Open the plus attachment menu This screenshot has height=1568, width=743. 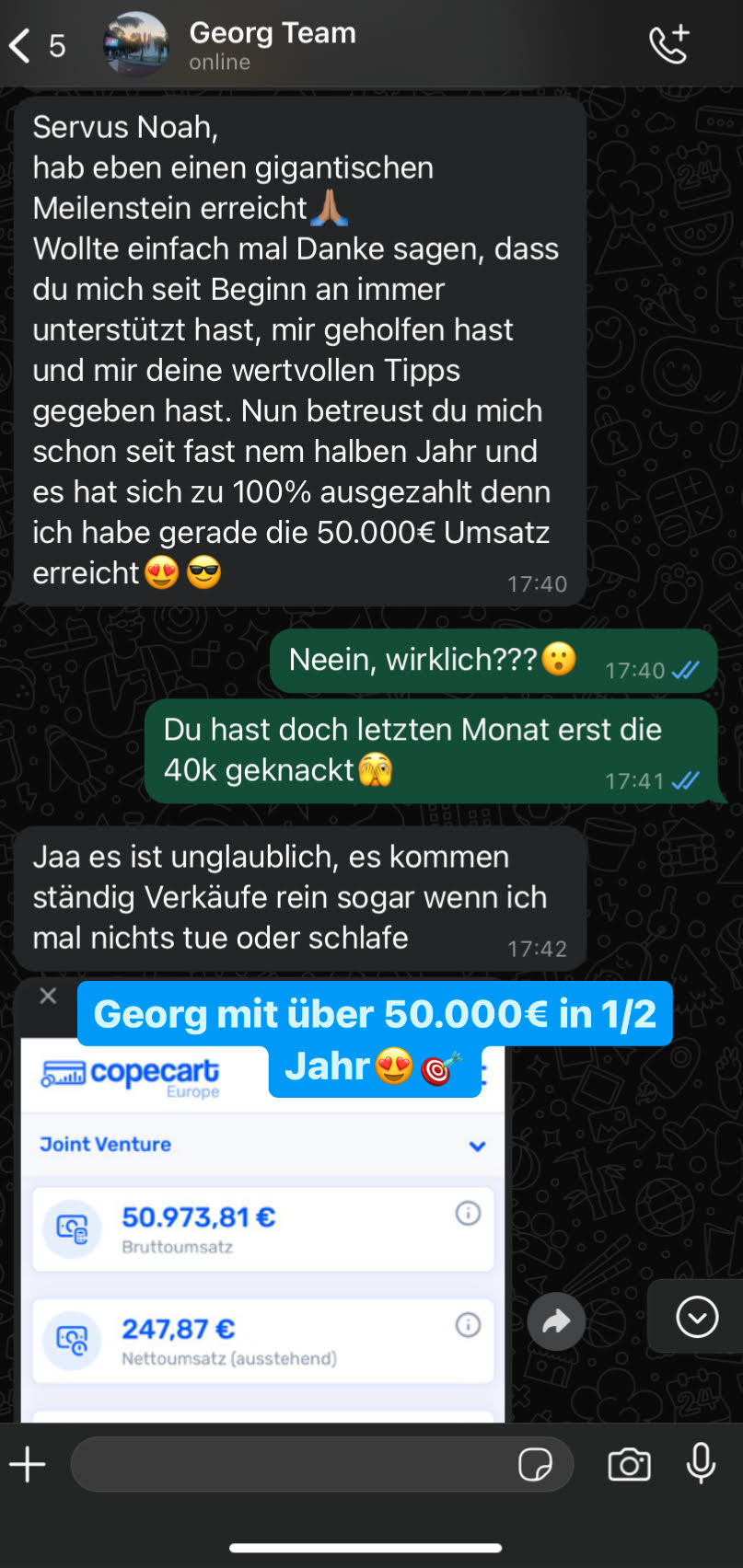pyautogui.click(x=28, y=1464)
